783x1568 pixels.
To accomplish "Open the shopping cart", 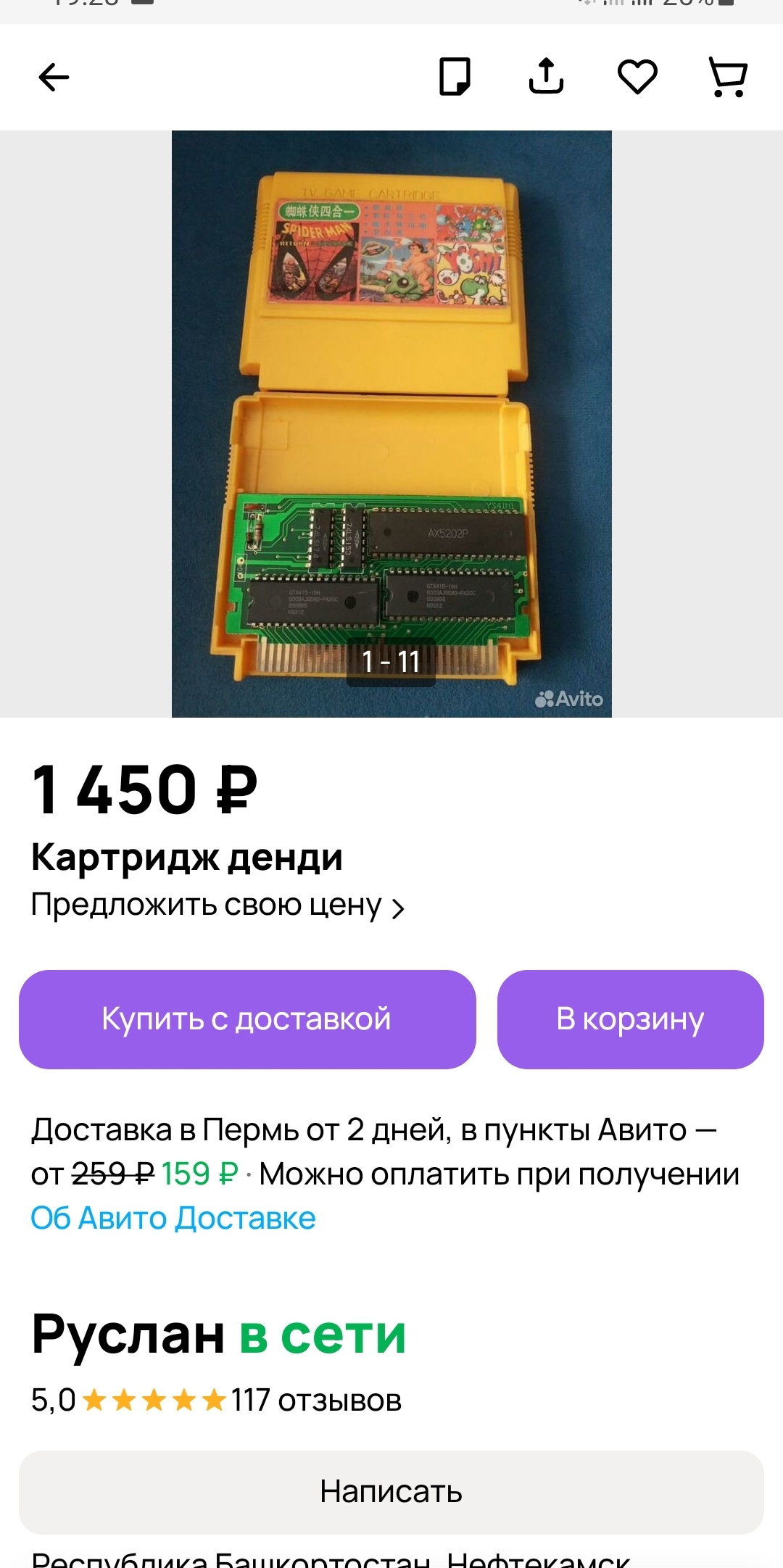I will click(x=728, y=77).
